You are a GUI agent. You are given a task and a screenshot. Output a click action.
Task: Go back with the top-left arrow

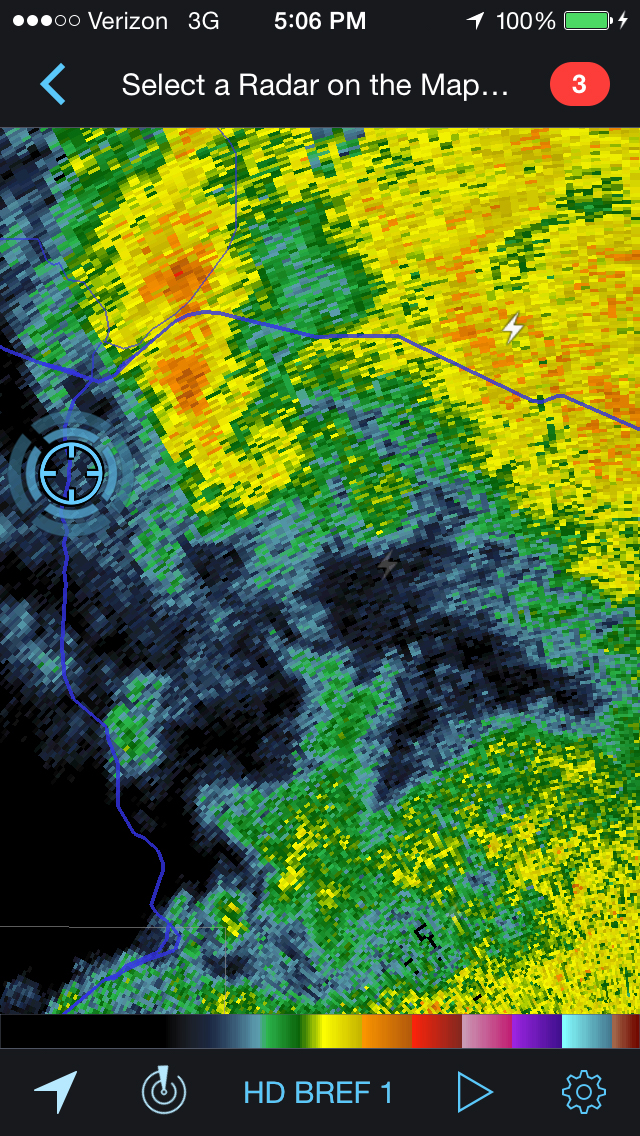coord(53,85)
